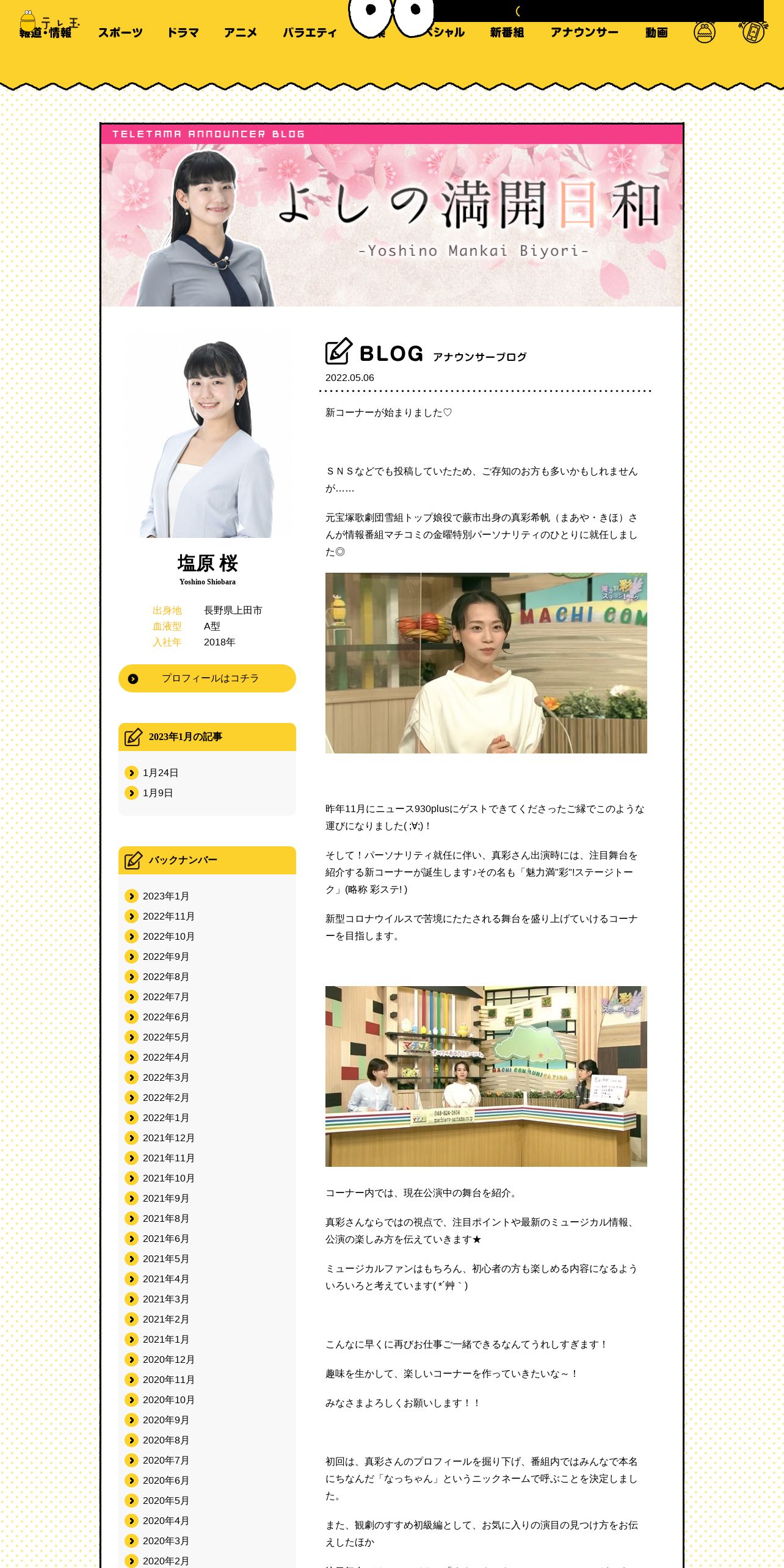Open the スポーツ navigation item

(120, 32)
